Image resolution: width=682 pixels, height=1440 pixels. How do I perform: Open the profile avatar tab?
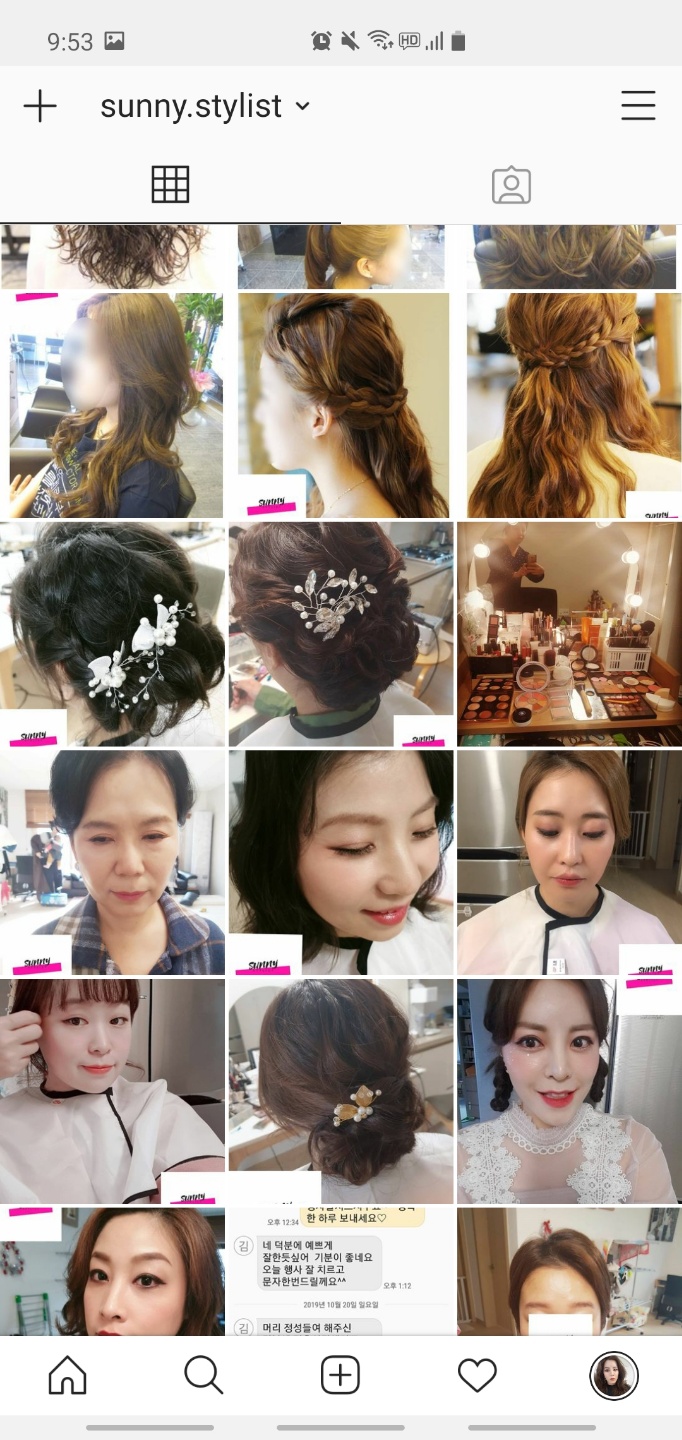[613, 1376]
